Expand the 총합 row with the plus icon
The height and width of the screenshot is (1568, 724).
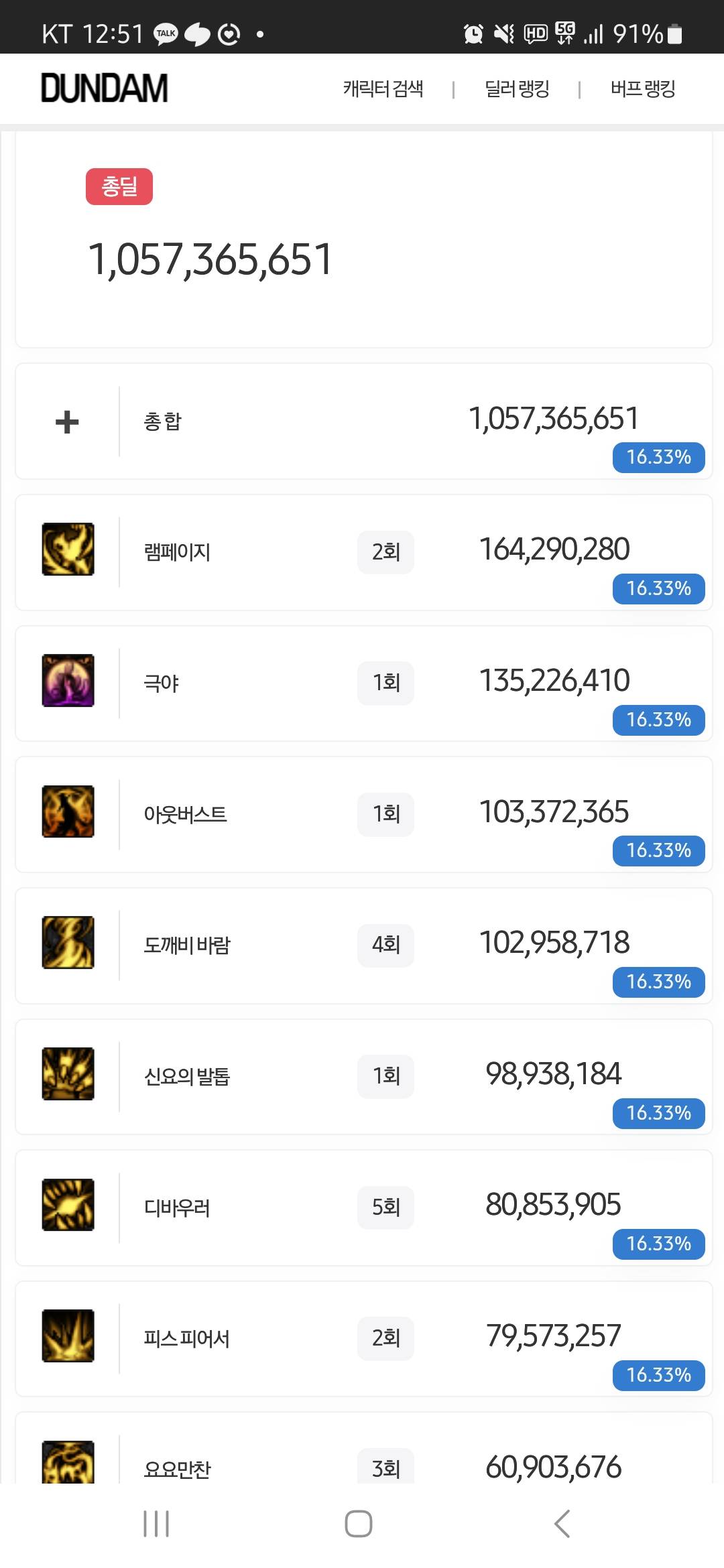pos(67,421)
